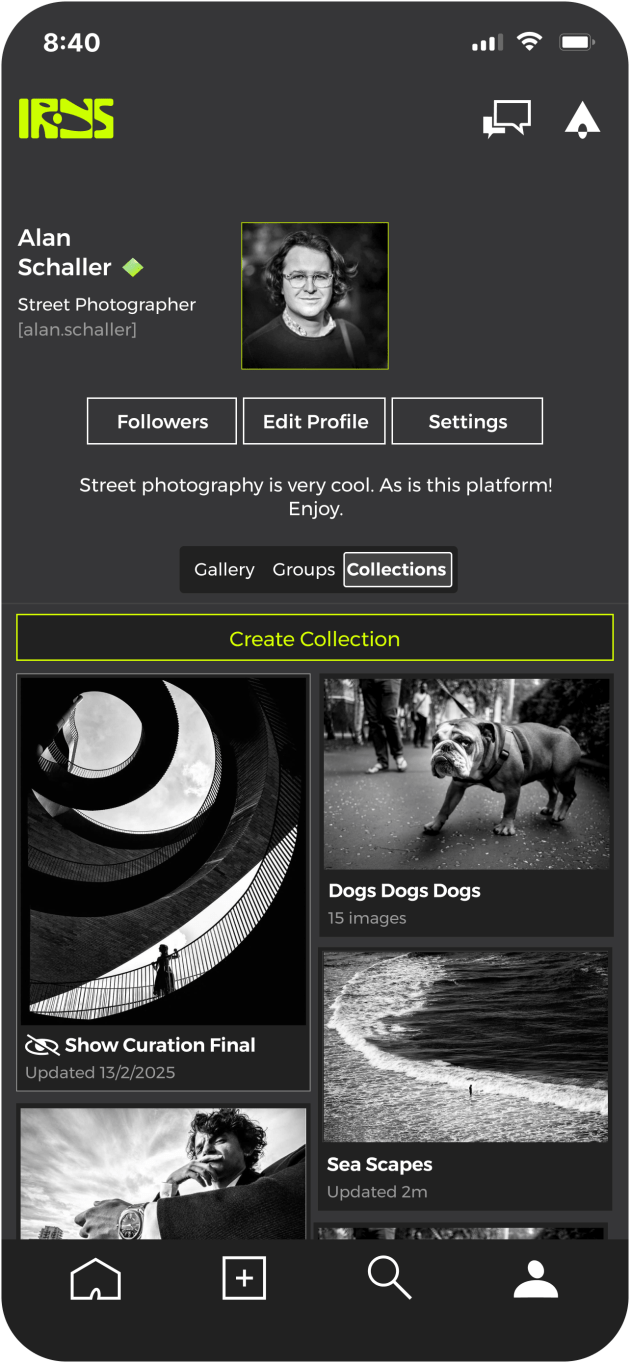Open the messages chat icon
This screenshot has width=630, height=1363.
point(506,120)
